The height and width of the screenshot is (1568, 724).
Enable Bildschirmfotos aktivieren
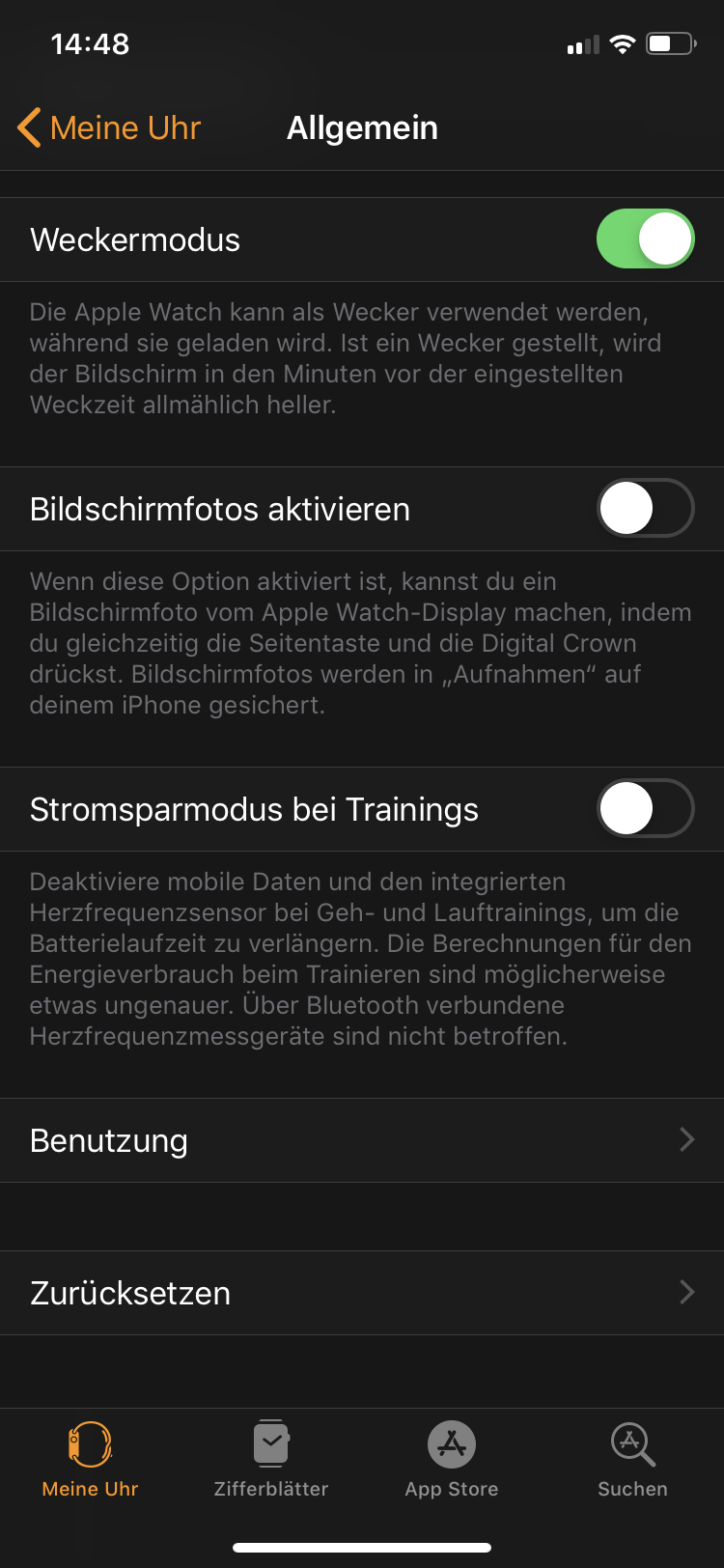pos(645,509)
